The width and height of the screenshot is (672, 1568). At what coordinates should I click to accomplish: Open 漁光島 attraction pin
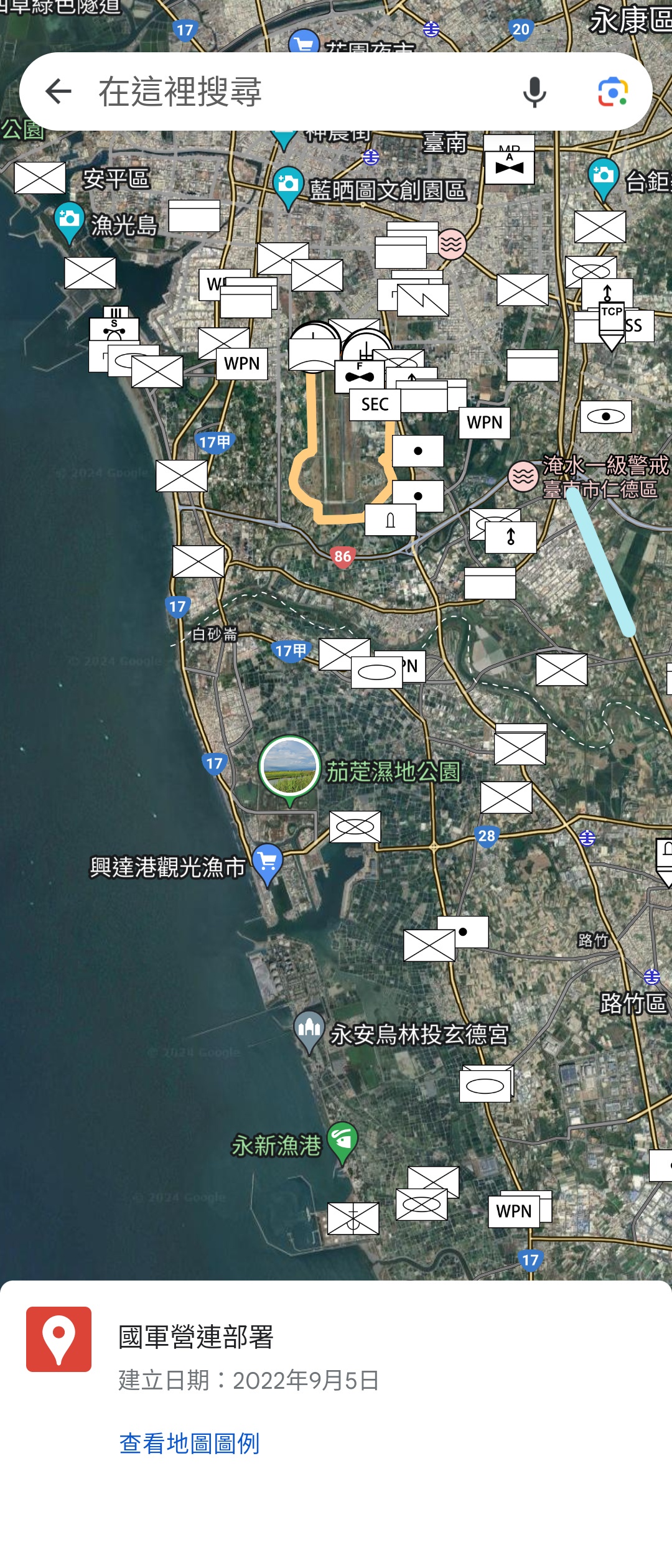point(69,220)
